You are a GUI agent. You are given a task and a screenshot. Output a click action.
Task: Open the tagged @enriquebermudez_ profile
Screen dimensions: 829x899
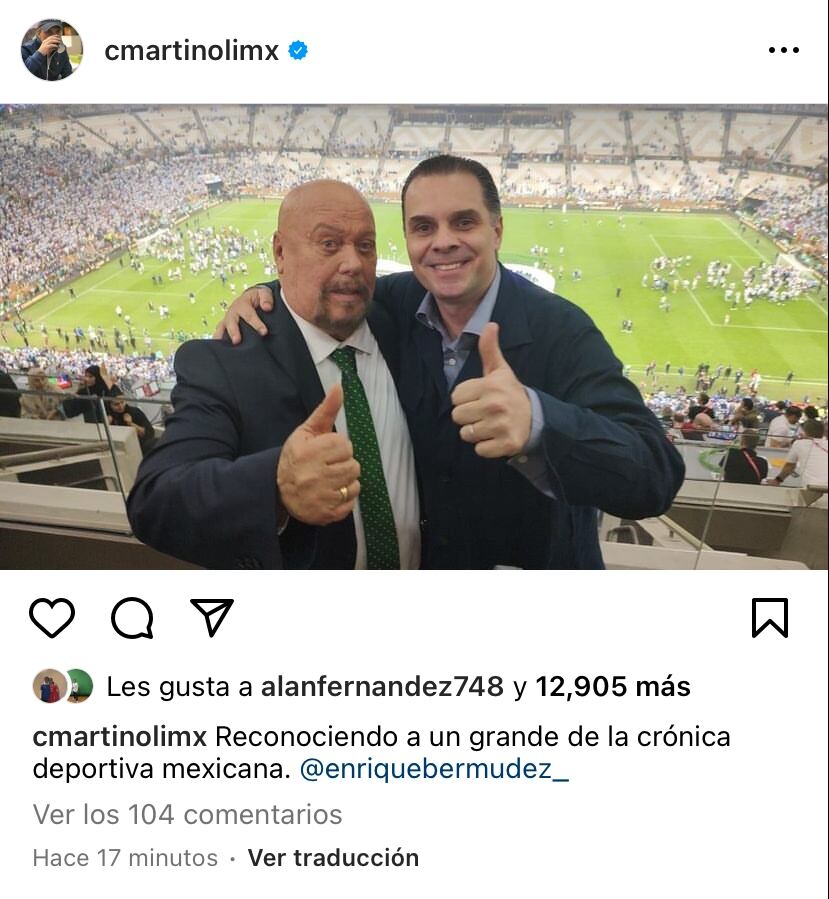coord(433,769)
